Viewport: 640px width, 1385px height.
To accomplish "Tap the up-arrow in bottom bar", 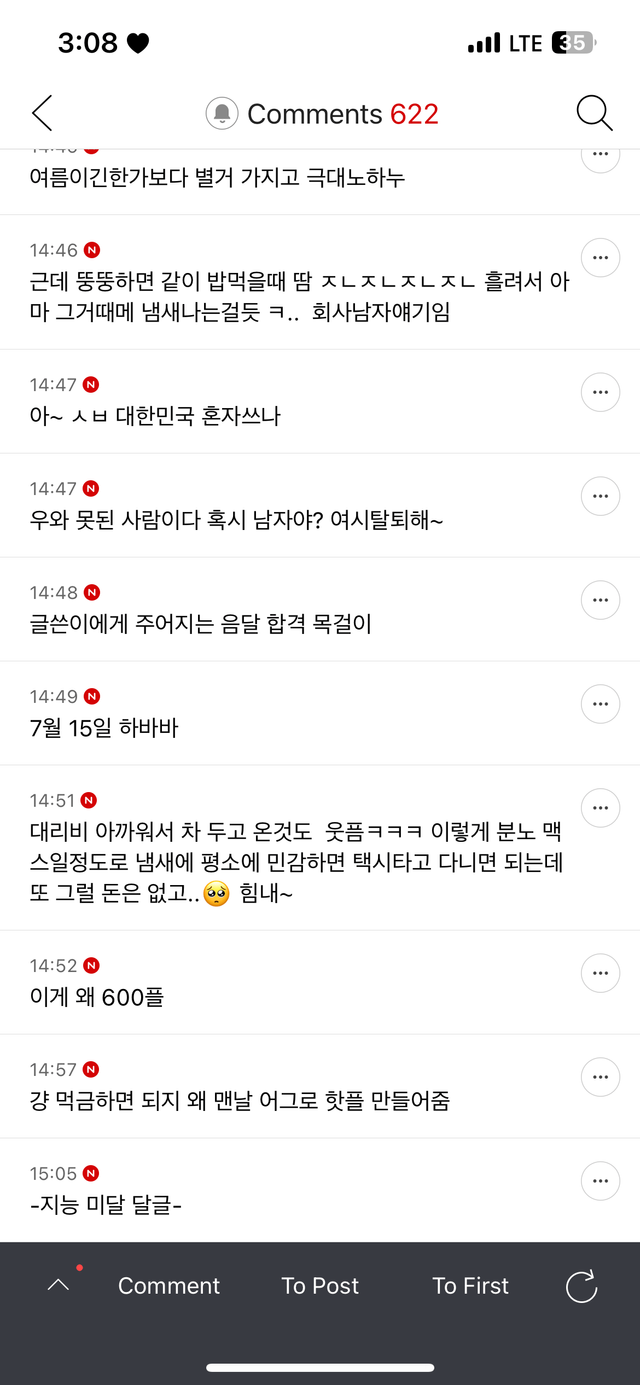I will (59, 1286).
